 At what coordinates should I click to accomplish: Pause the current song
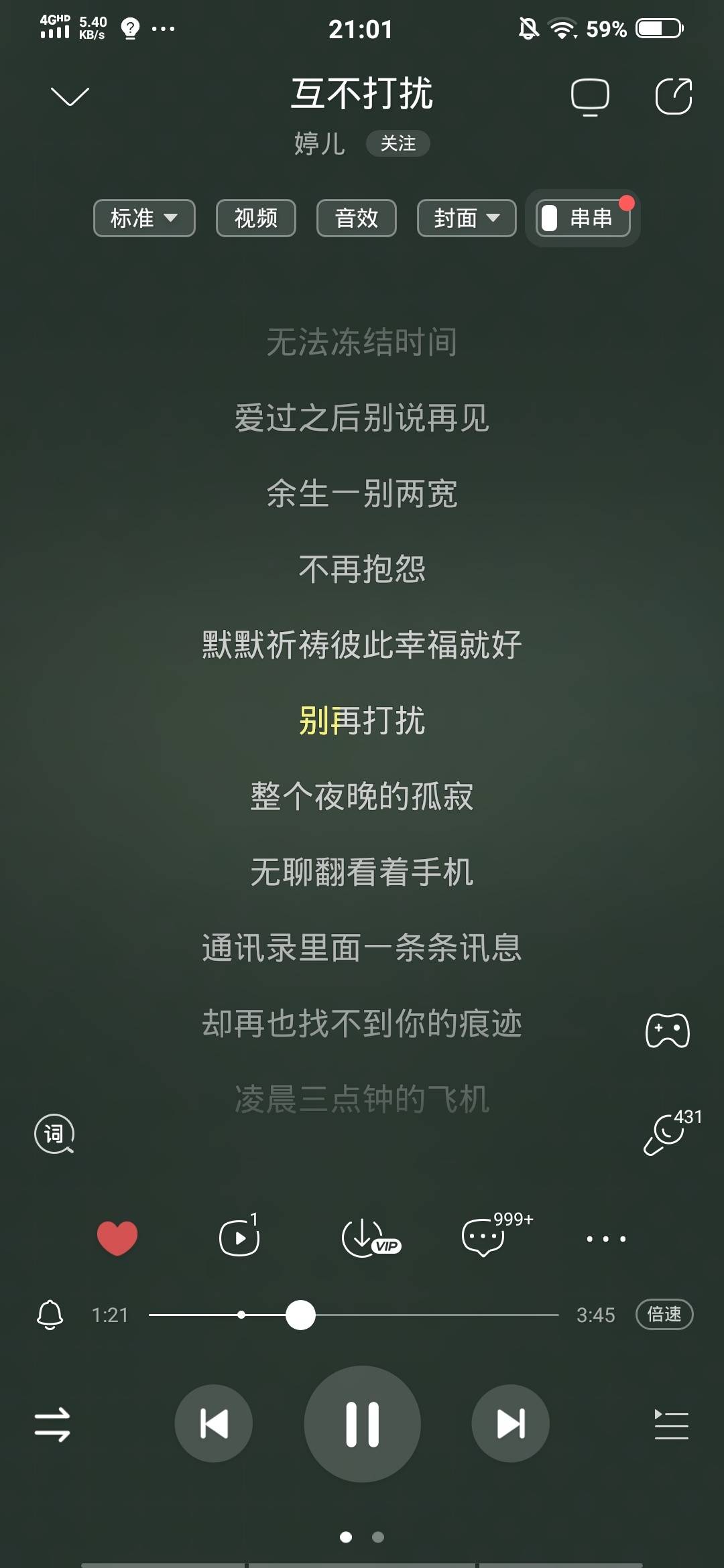[x=363, y=1424]
